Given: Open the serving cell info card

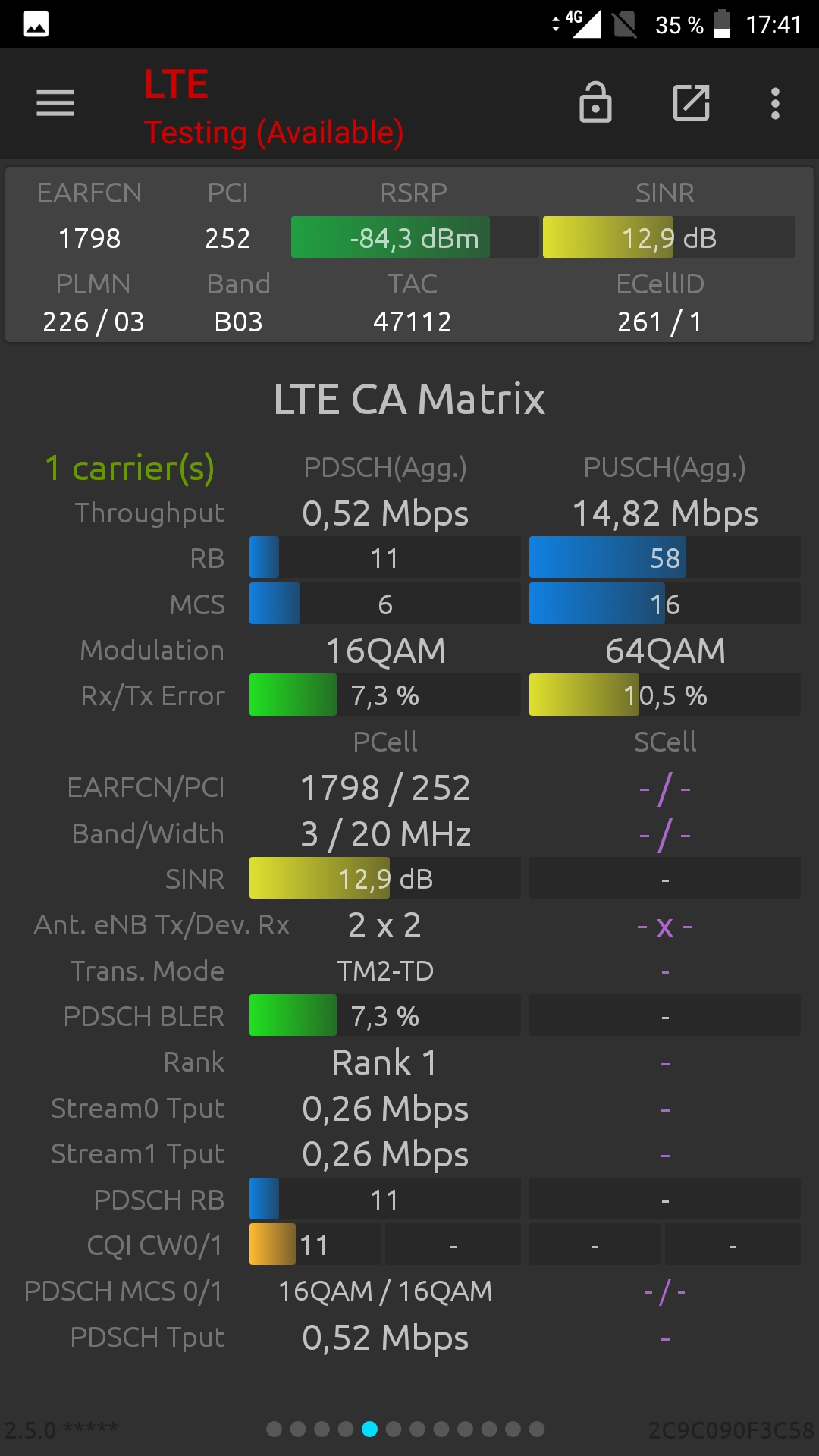Looking at the screenshot, I should (x=409, y=255).
